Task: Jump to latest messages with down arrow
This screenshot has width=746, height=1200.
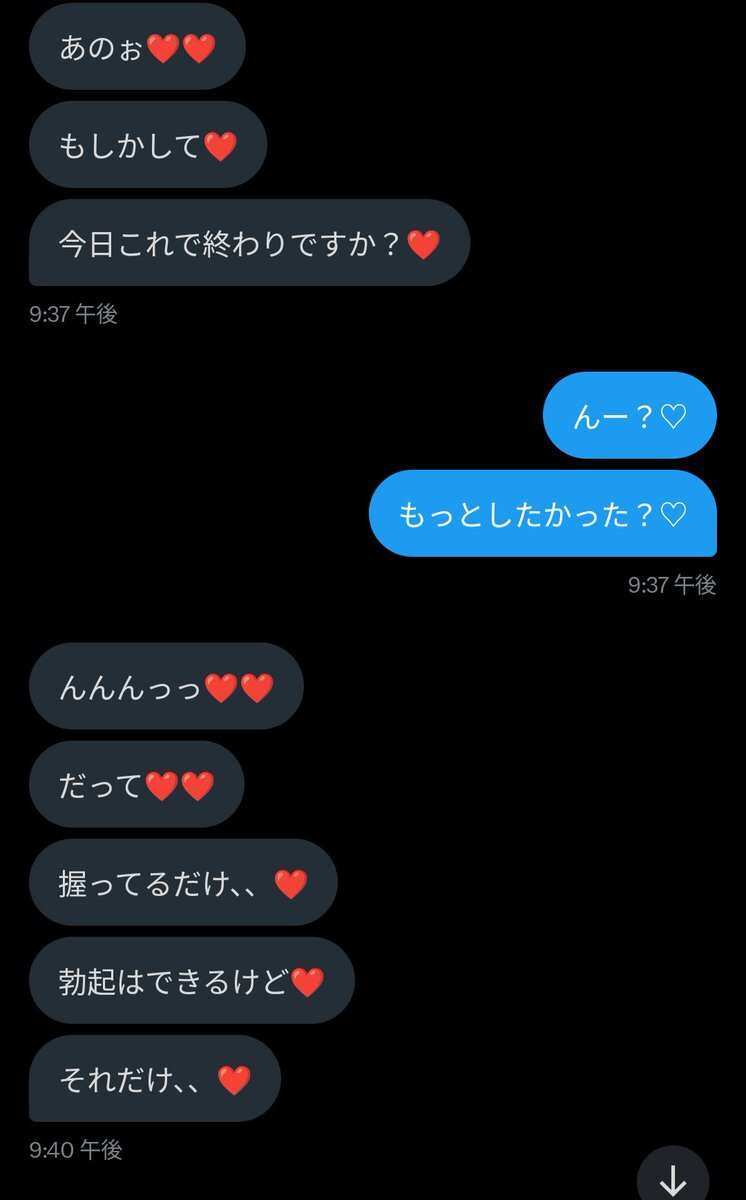Action: pyautogui.click(x=673, y=1175)
